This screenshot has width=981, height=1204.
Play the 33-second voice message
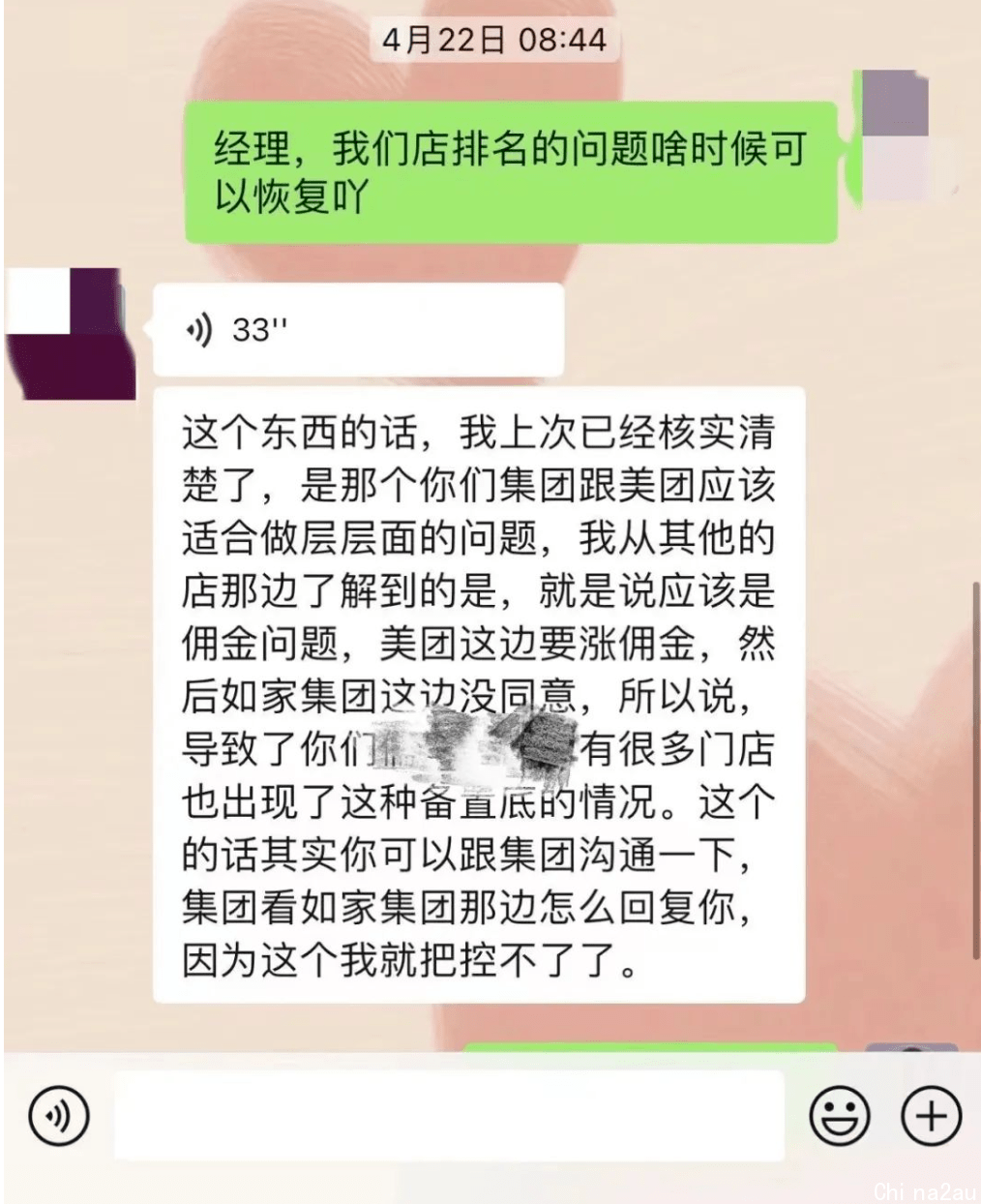pyautogui.click(x=358, y=330)
